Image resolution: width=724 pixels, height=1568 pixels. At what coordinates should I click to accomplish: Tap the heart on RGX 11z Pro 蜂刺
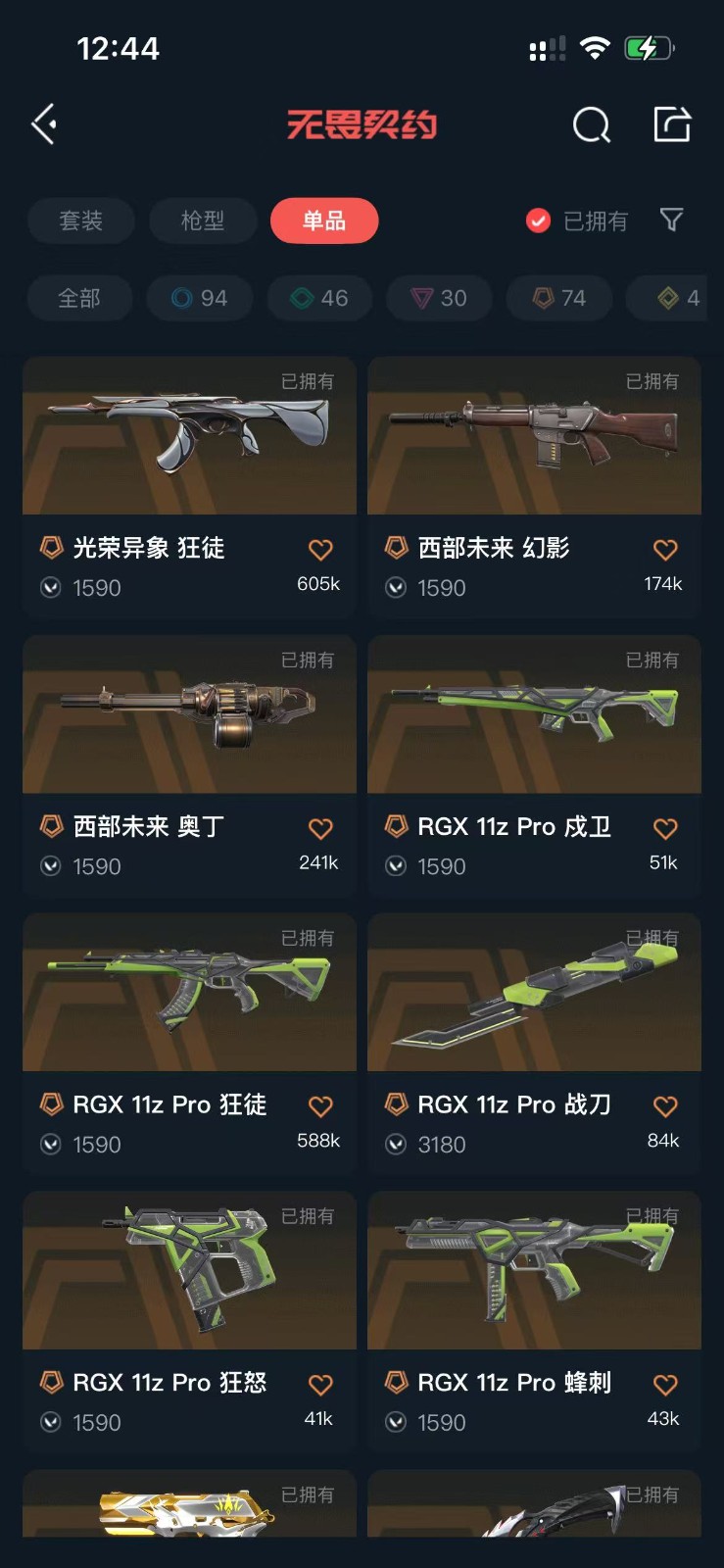[665, 1384]
